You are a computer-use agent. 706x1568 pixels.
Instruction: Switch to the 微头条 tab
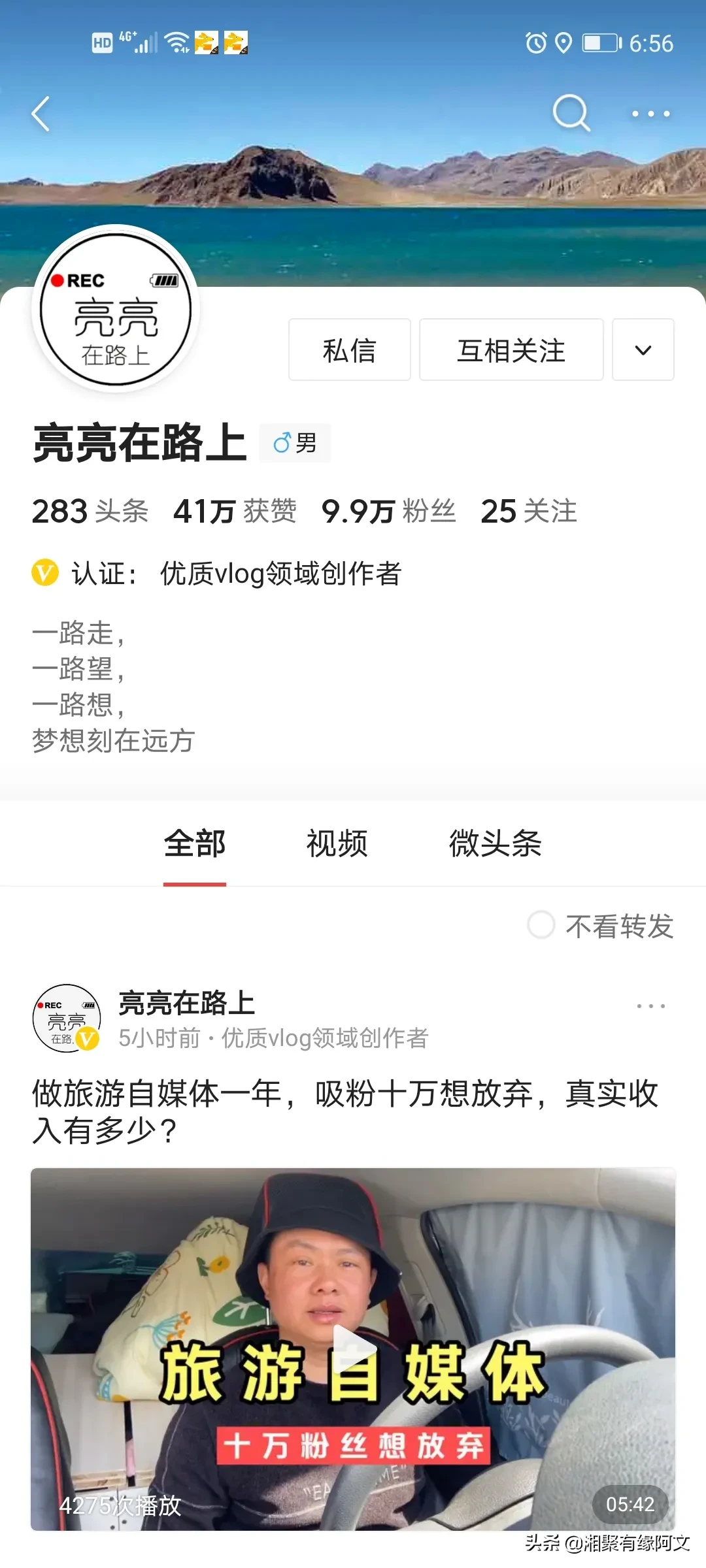tap(495, 843)
